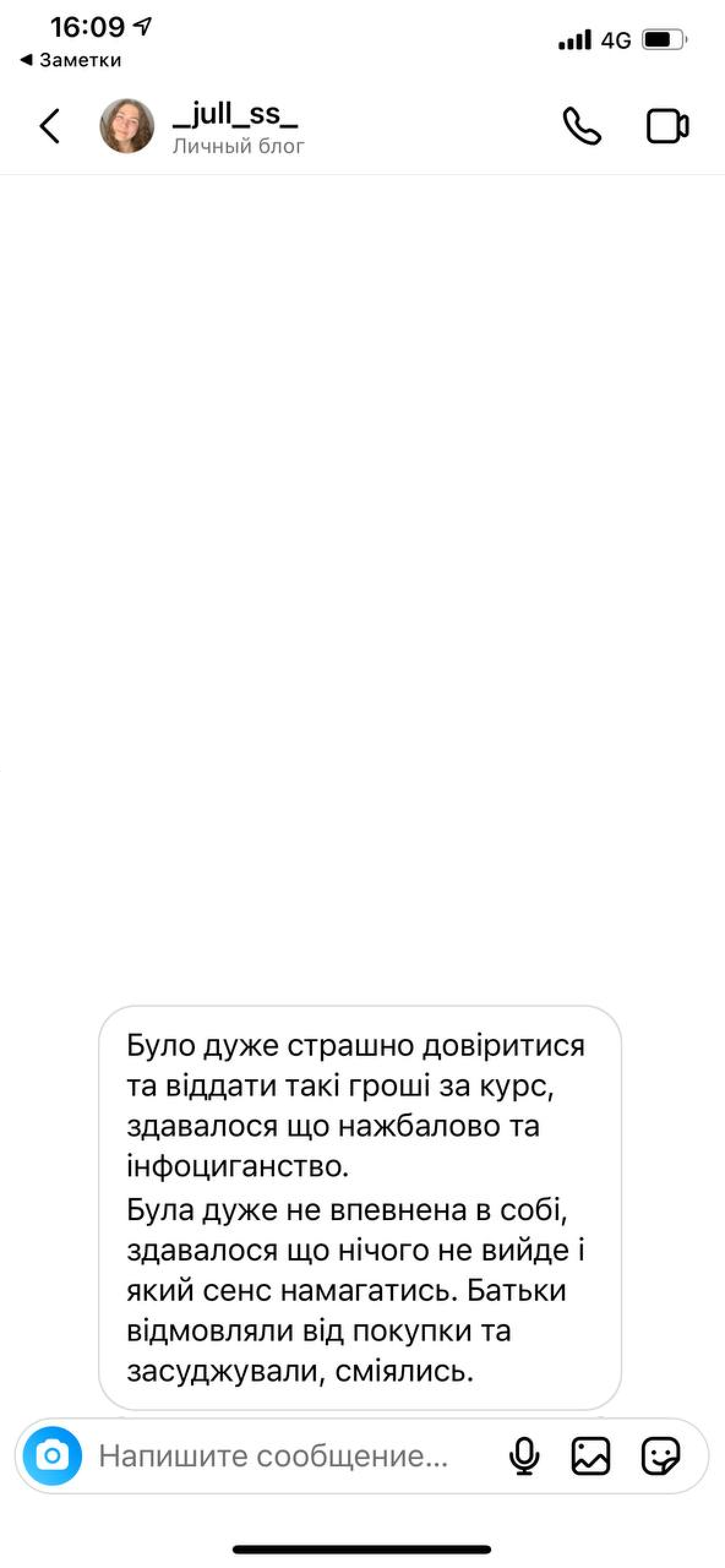The width and height of the screenshot is (725, 1568).
Task: Start a voice call with _jull_ss_
Action: tap(581, 126)
